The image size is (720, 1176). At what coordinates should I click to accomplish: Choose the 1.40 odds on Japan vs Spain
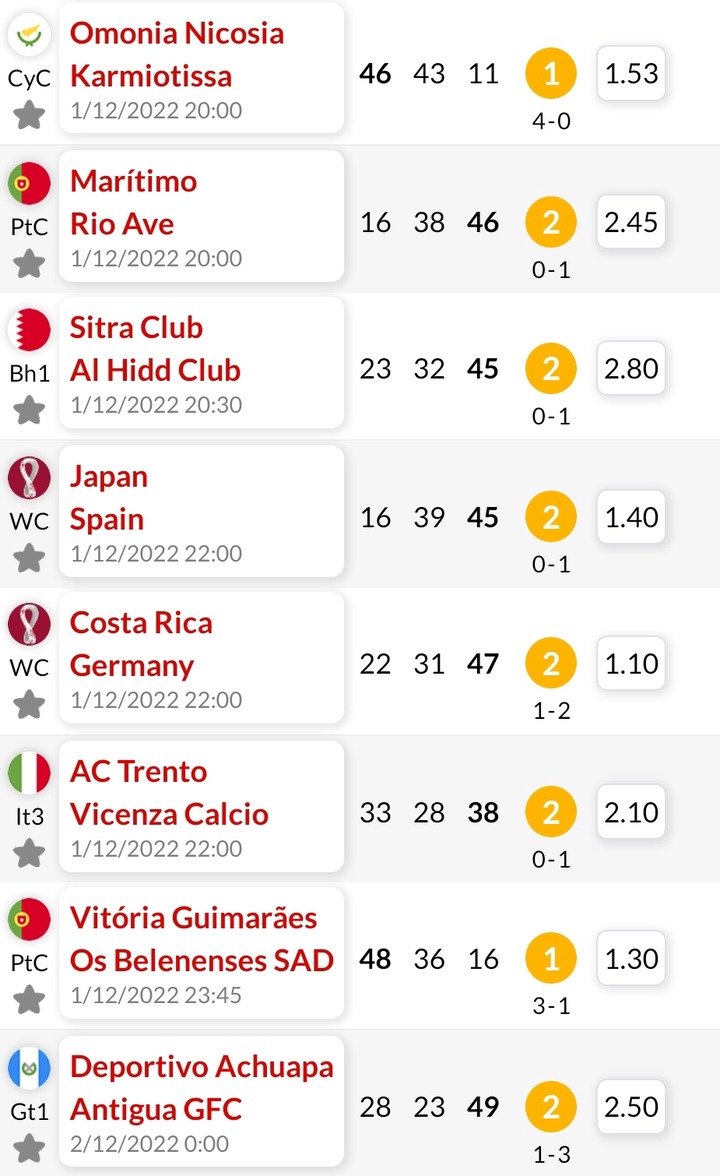coord(631,517)
